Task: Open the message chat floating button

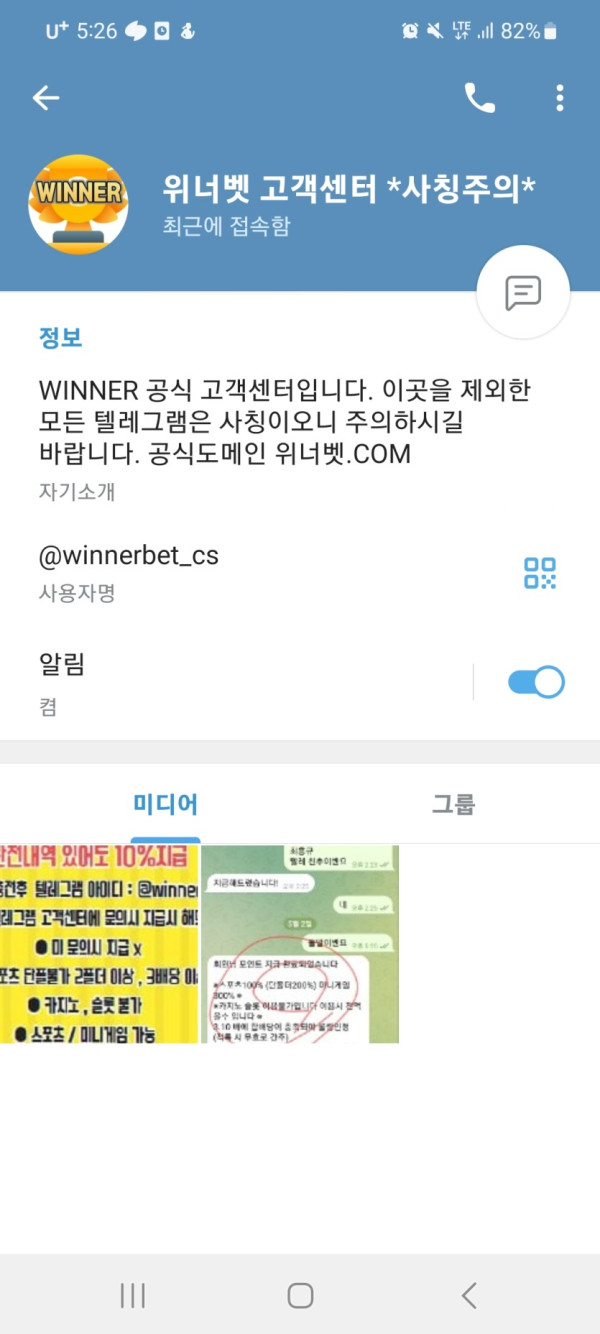Action: (x=523, y=293)
